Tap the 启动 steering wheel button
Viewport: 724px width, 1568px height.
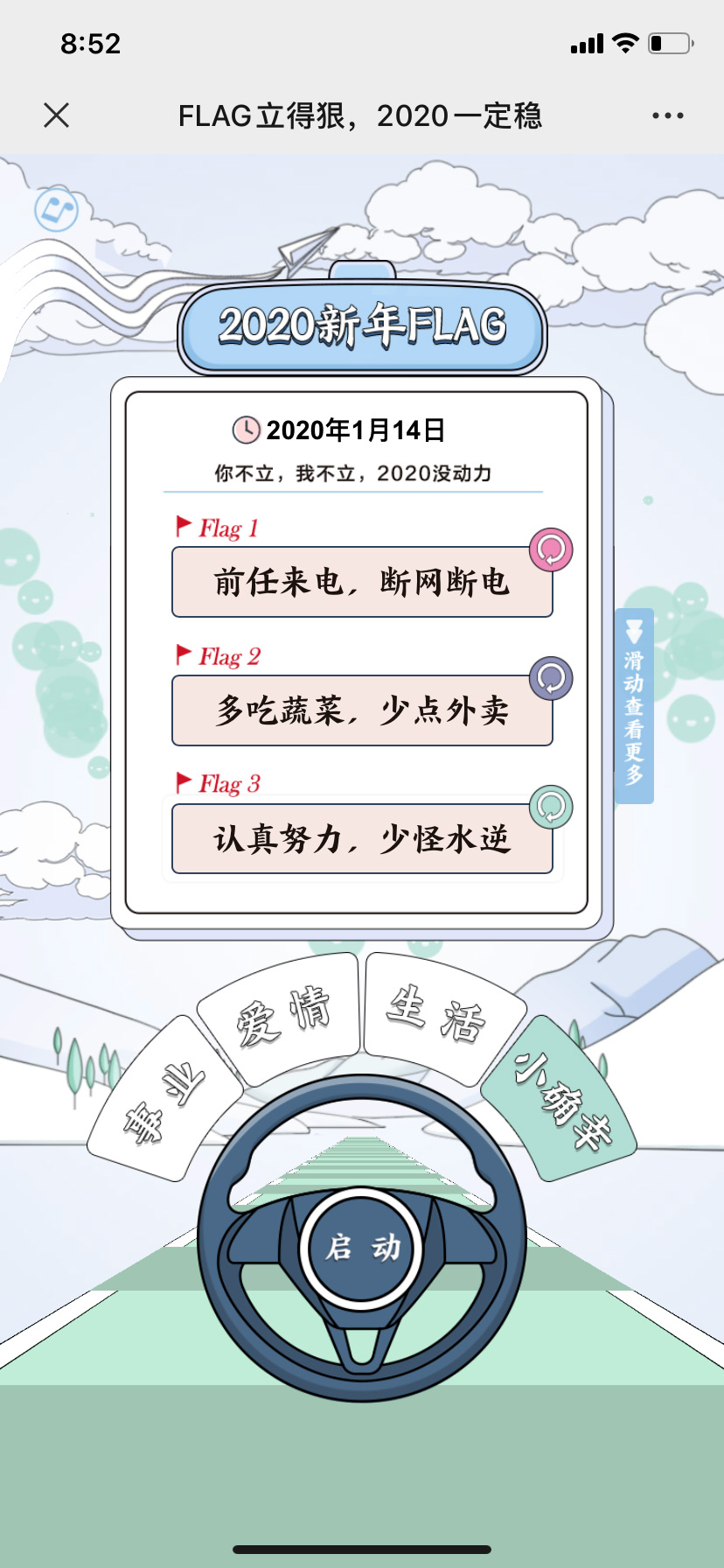[x=362, y=1247]
